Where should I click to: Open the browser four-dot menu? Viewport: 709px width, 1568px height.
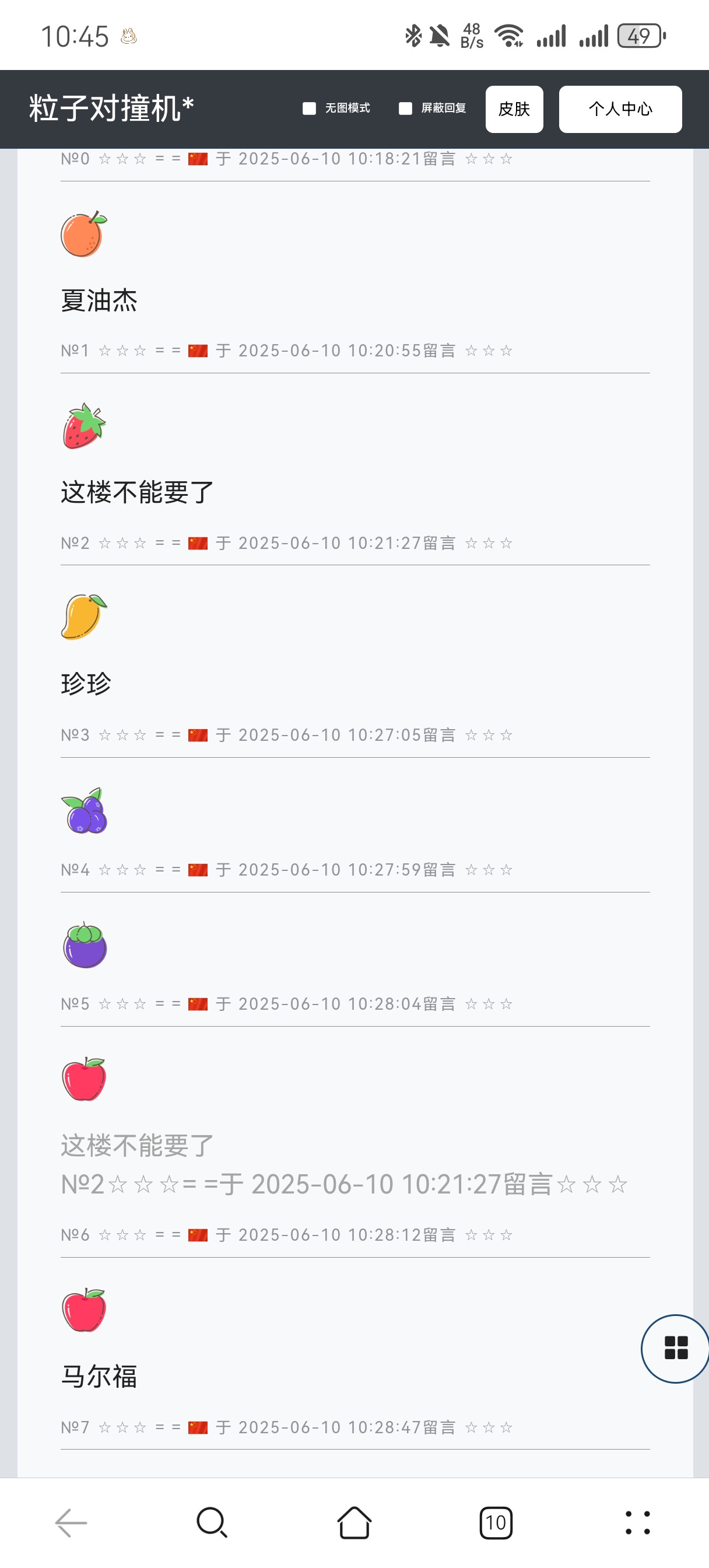[638, 1522]
